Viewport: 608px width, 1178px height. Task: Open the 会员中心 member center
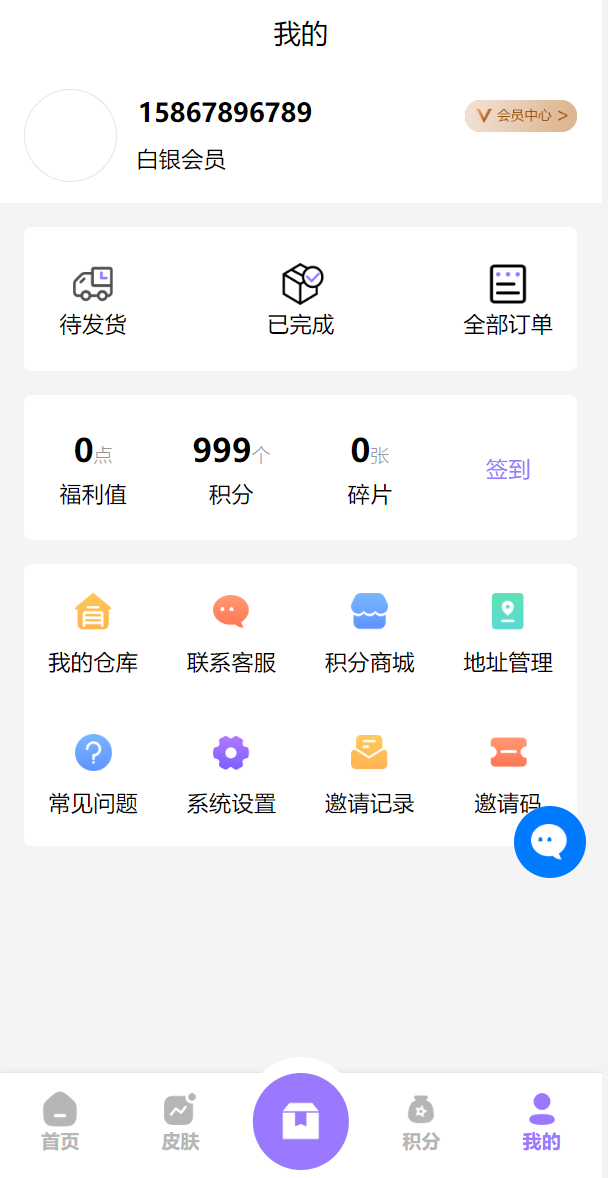pyautogui.click(x=520, y=116)
